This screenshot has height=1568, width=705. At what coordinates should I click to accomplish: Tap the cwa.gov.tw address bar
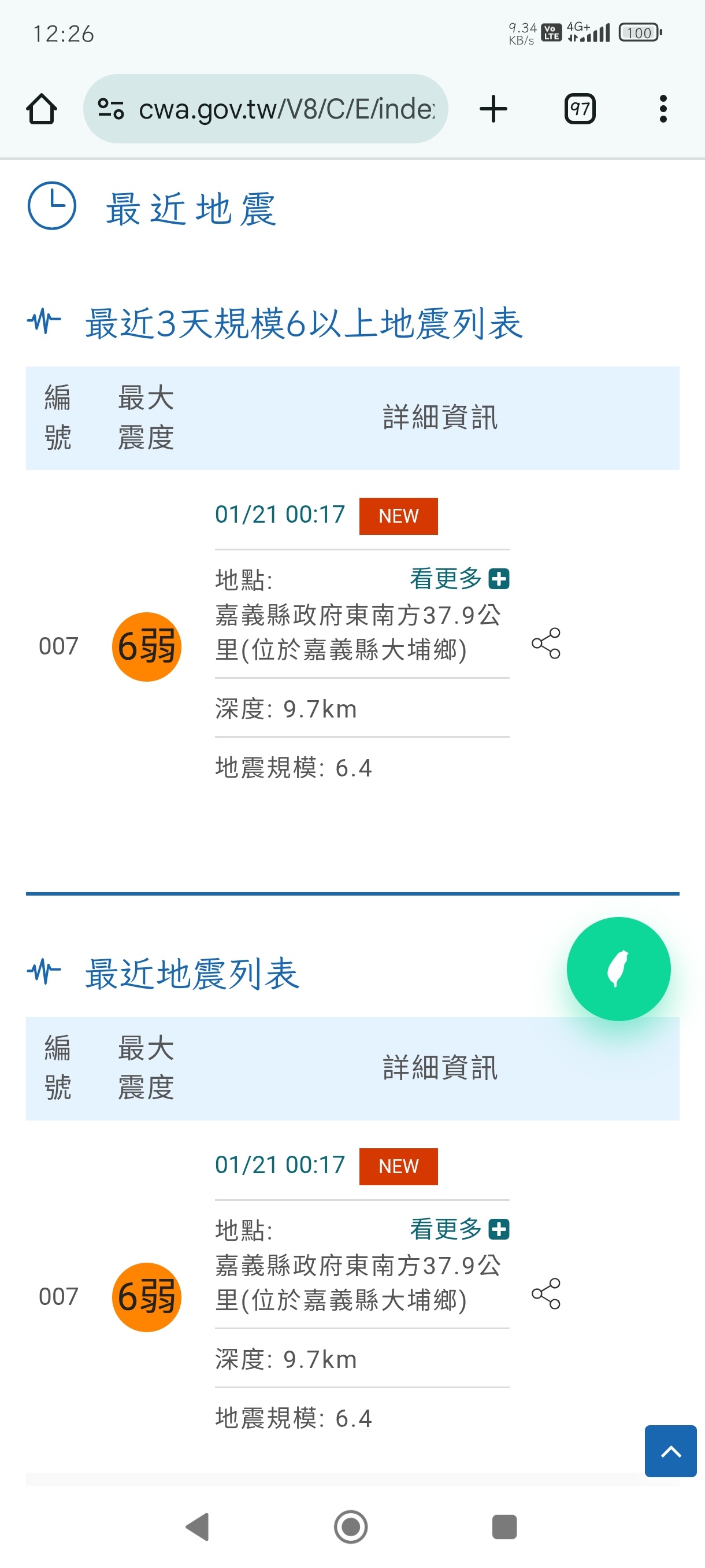(x=265, y=109)
